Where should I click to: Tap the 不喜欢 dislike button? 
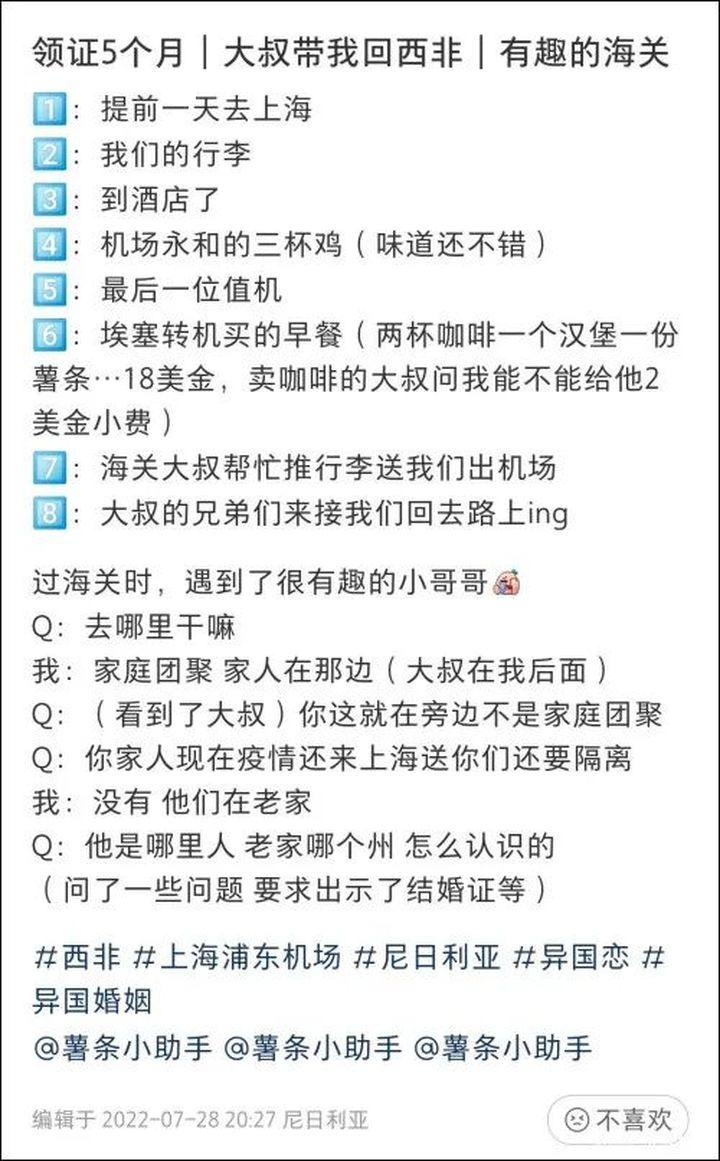[x=619, y=1119]
